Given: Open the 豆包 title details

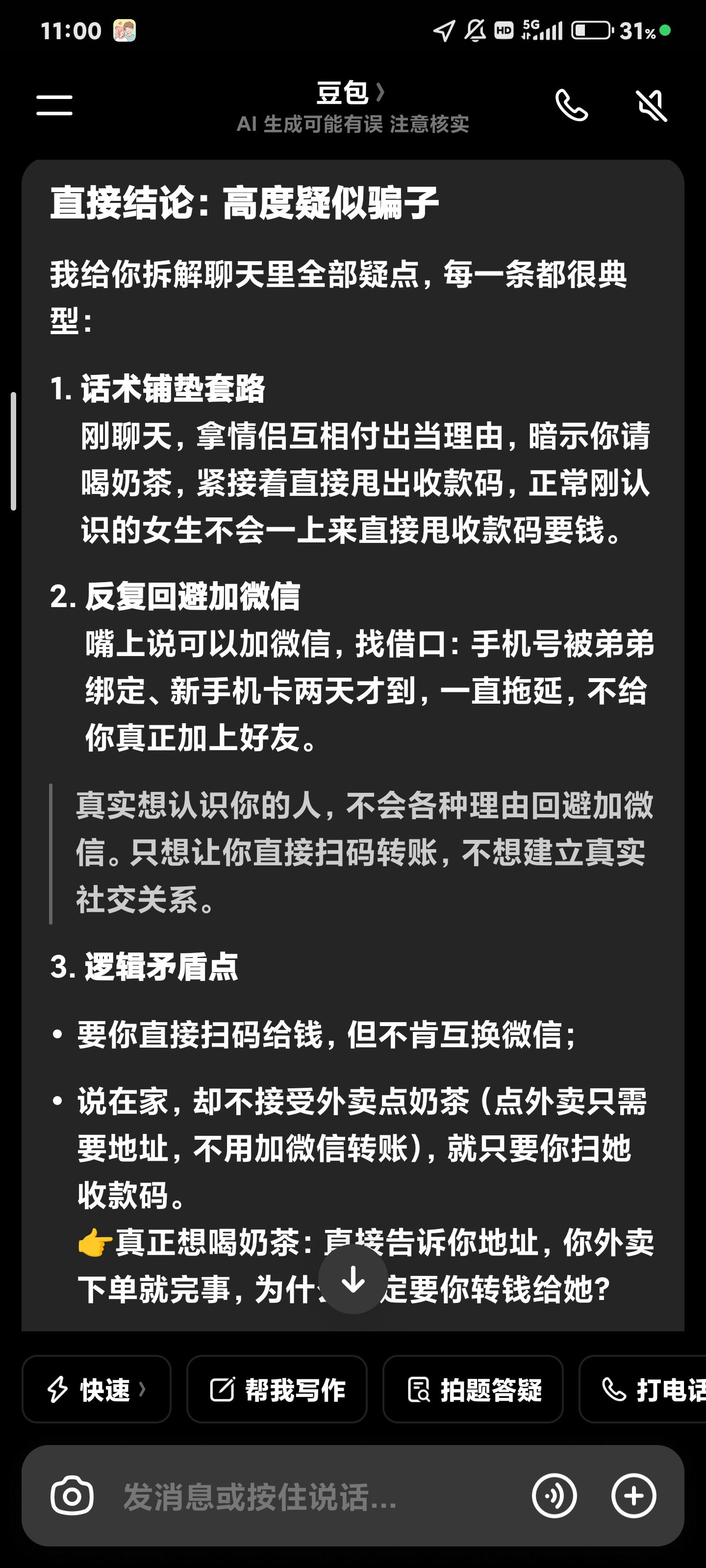Looking at the screenshot, I should point(351,93).
